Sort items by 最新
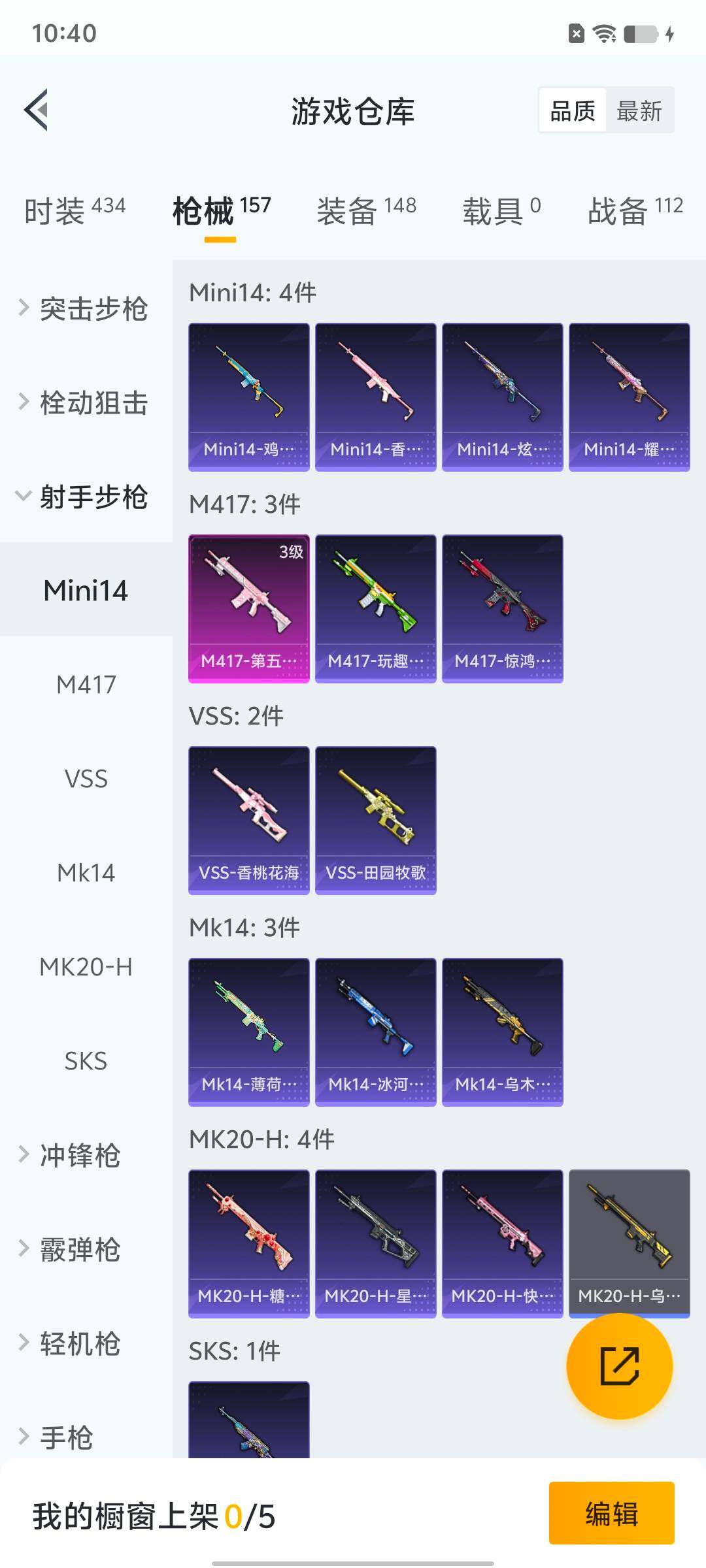This screenshot has width=706, height=1568. click(x=639, y=110)
